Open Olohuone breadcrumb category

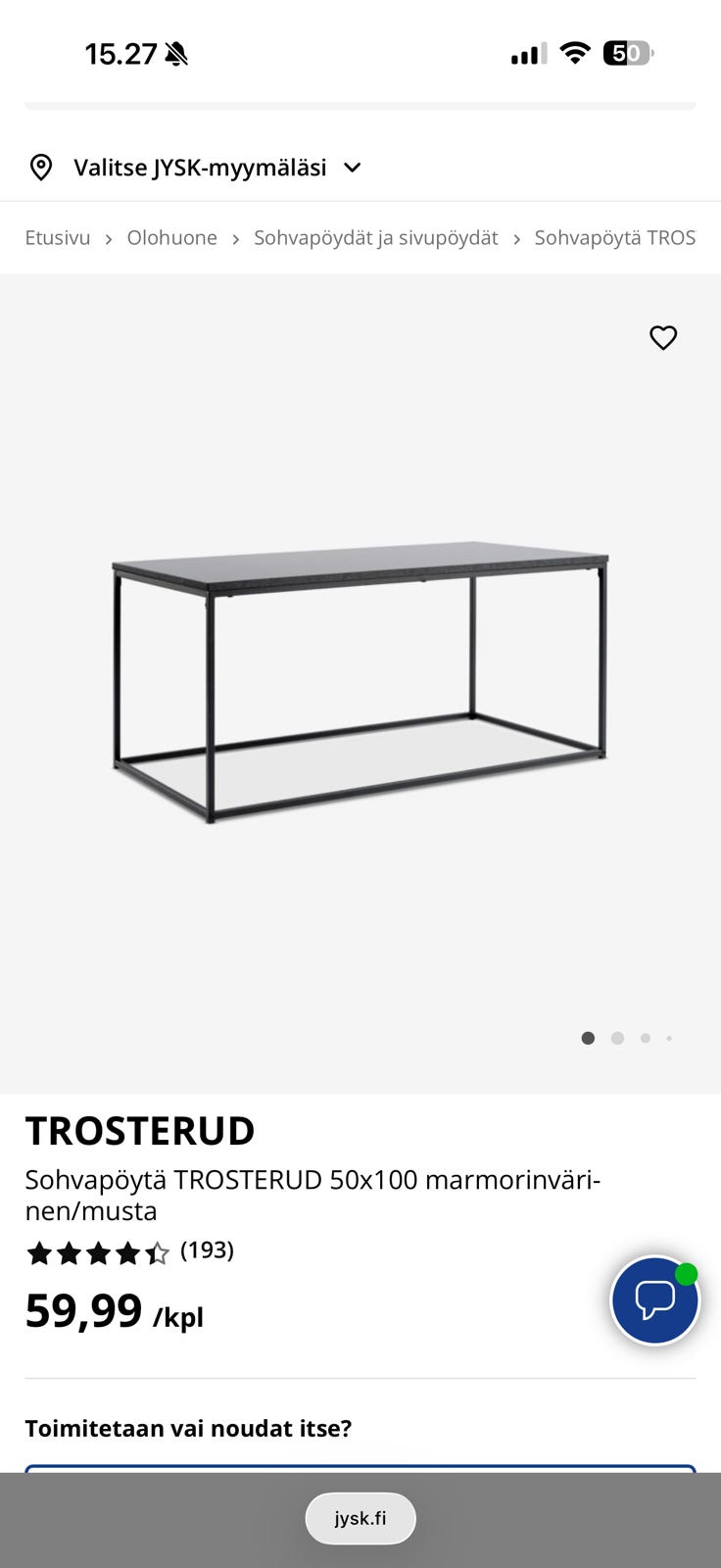172,238
